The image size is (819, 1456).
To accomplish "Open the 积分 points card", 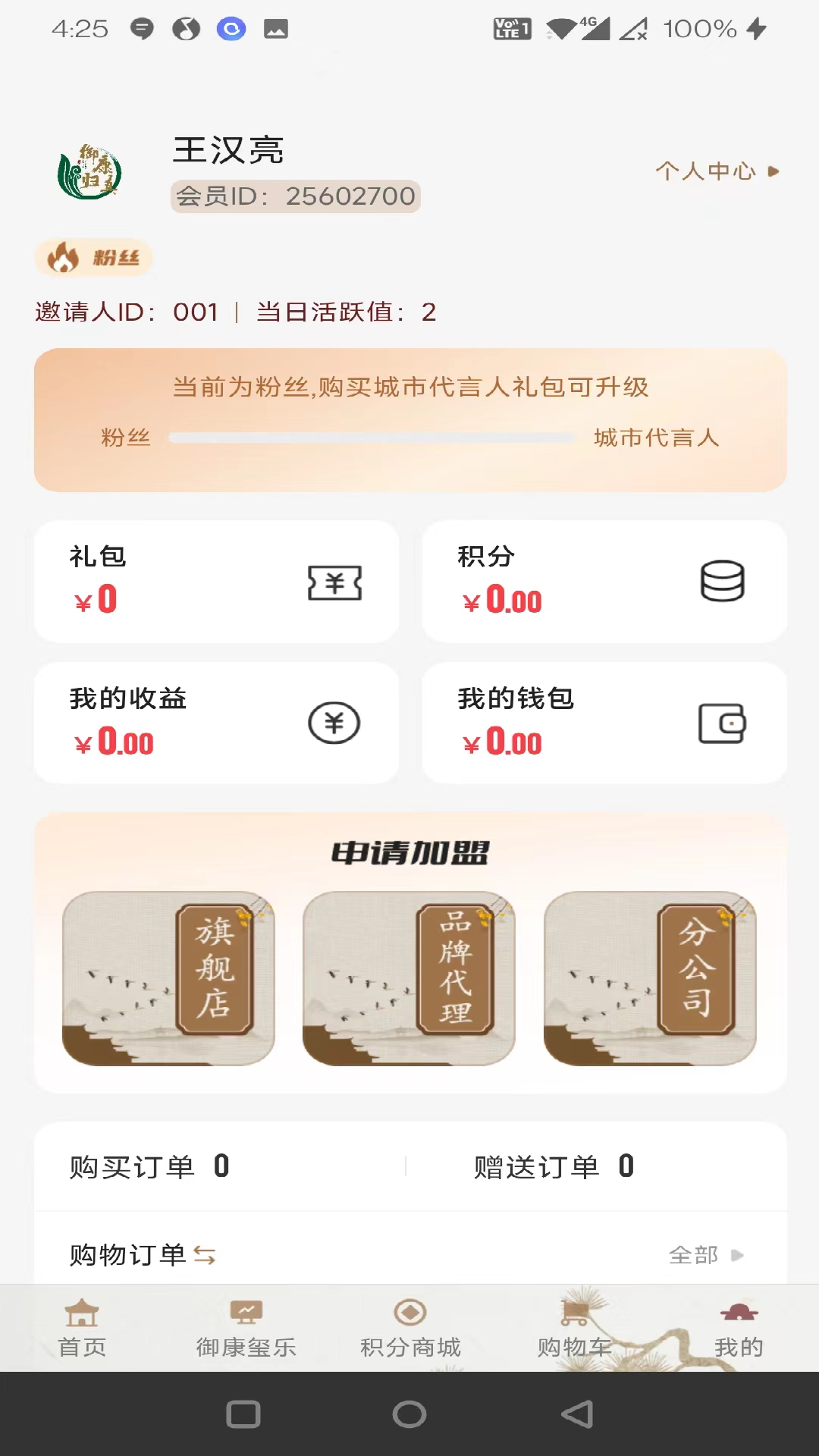I will pyautogui.click(x=604, y=582).
